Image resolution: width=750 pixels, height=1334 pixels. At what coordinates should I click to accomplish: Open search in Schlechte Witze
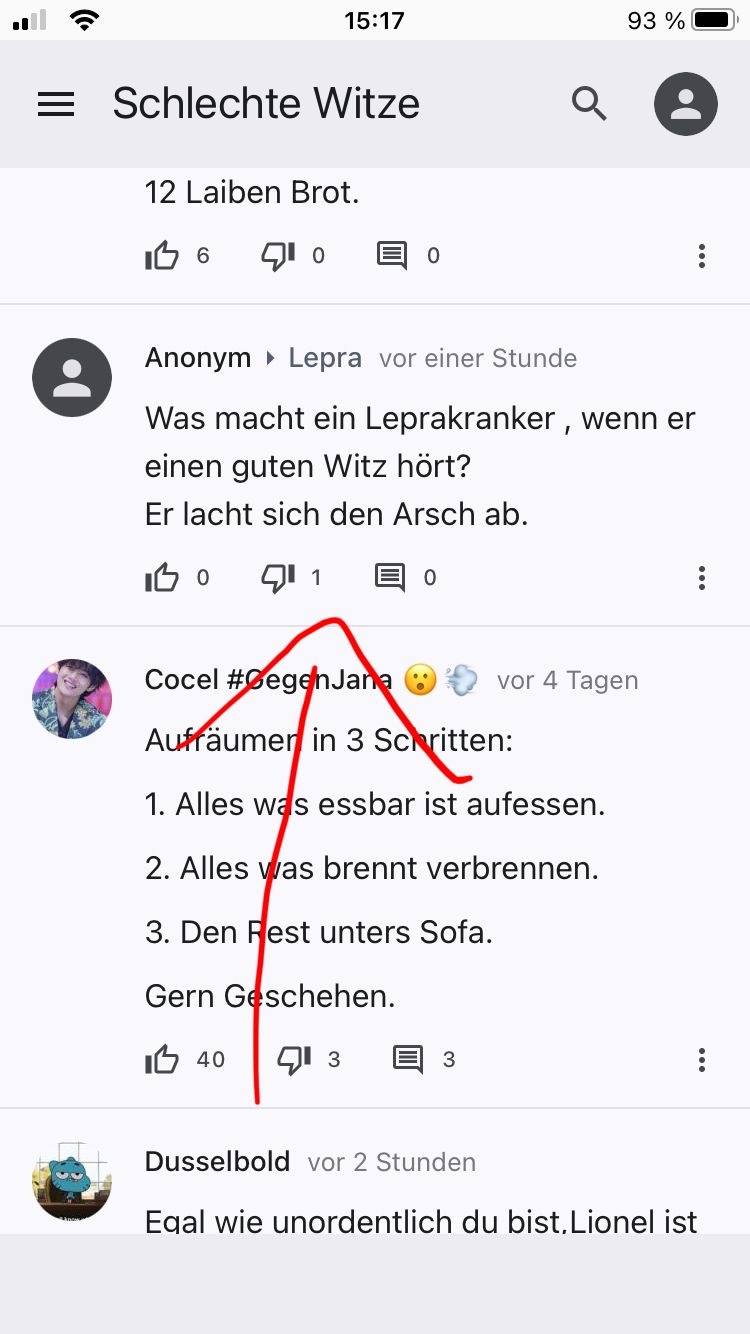(589, 104)
